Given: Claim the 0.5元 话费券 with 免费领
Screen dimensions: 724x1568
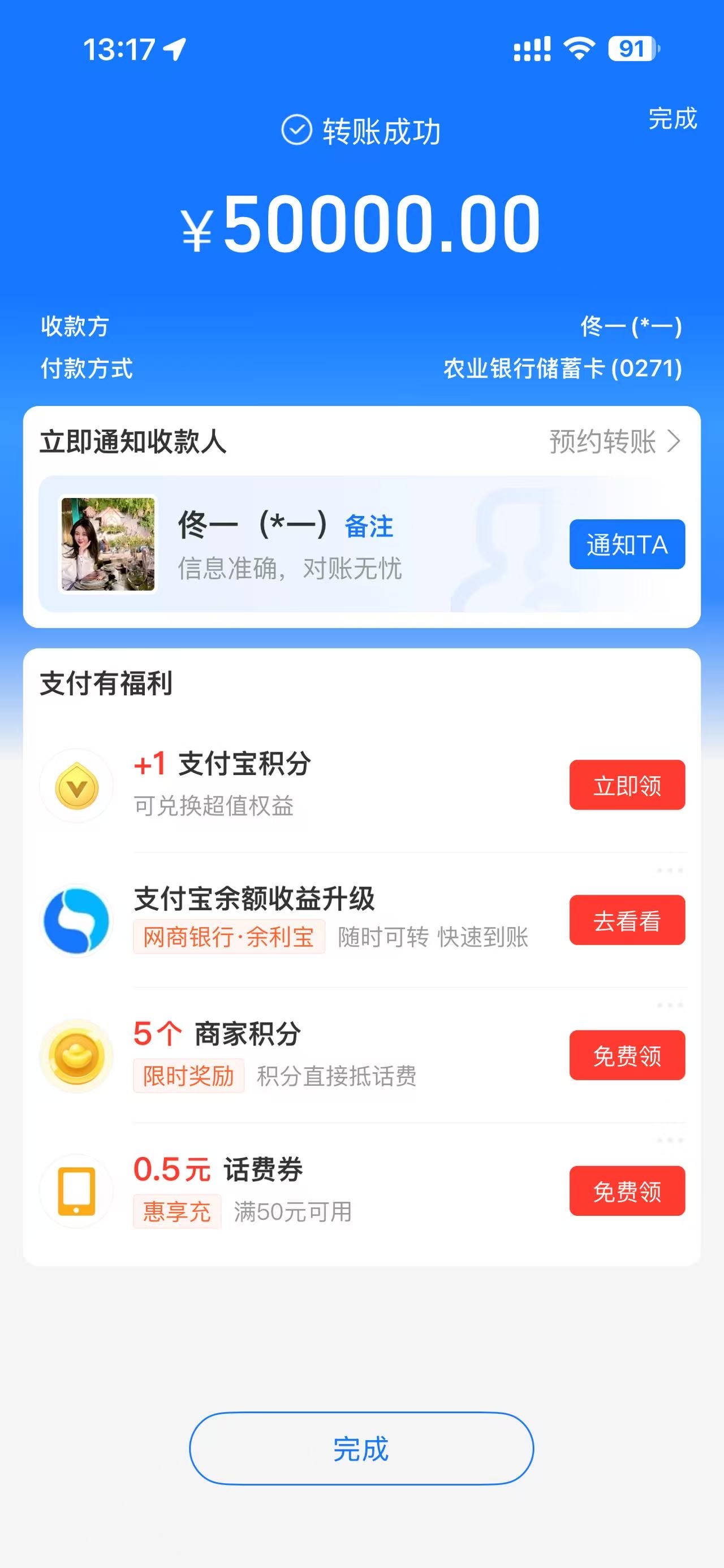Looking at the screenshot, I should (x=627, y=1191).
